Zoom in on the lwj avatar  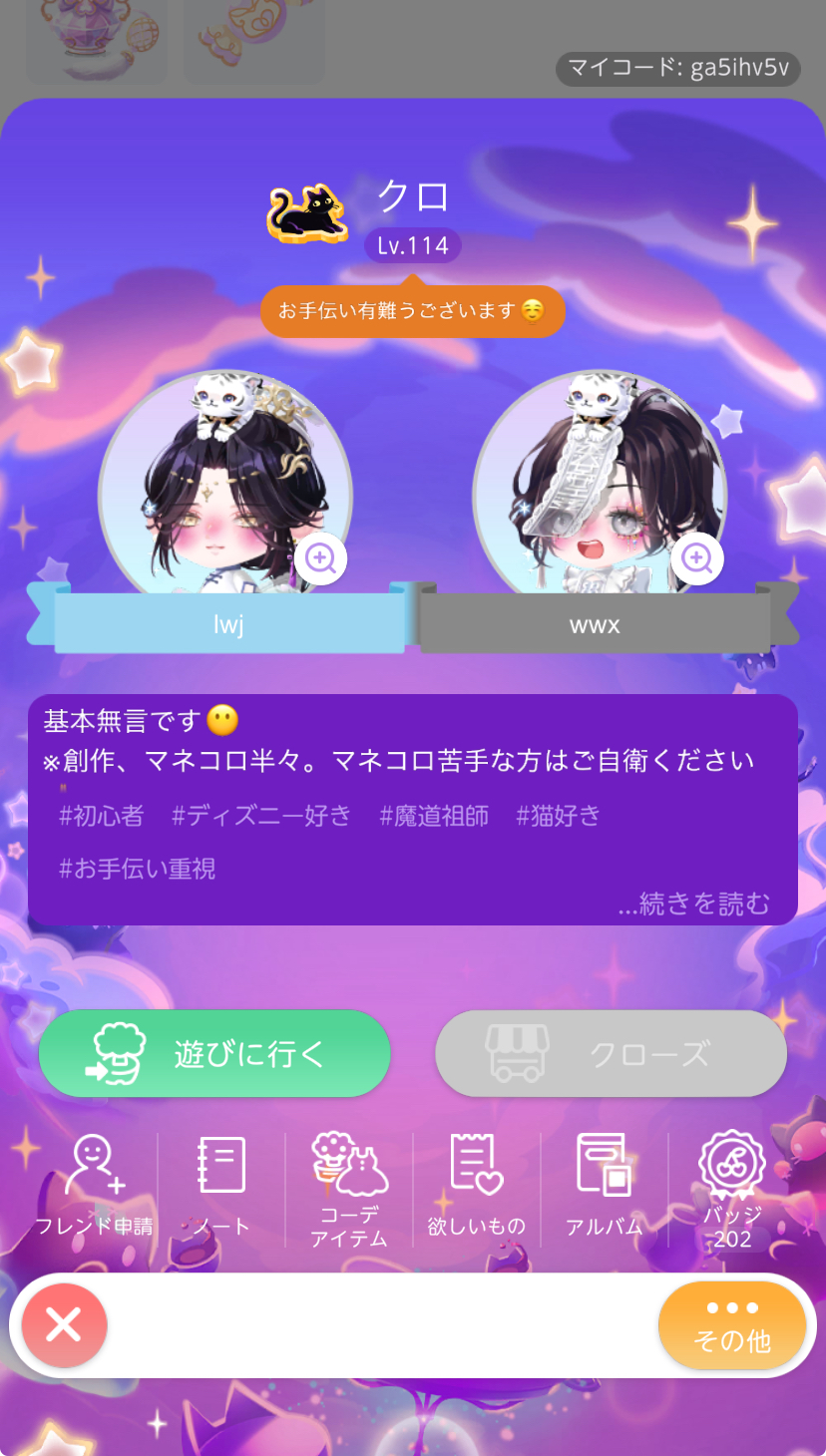coord(320,558)
